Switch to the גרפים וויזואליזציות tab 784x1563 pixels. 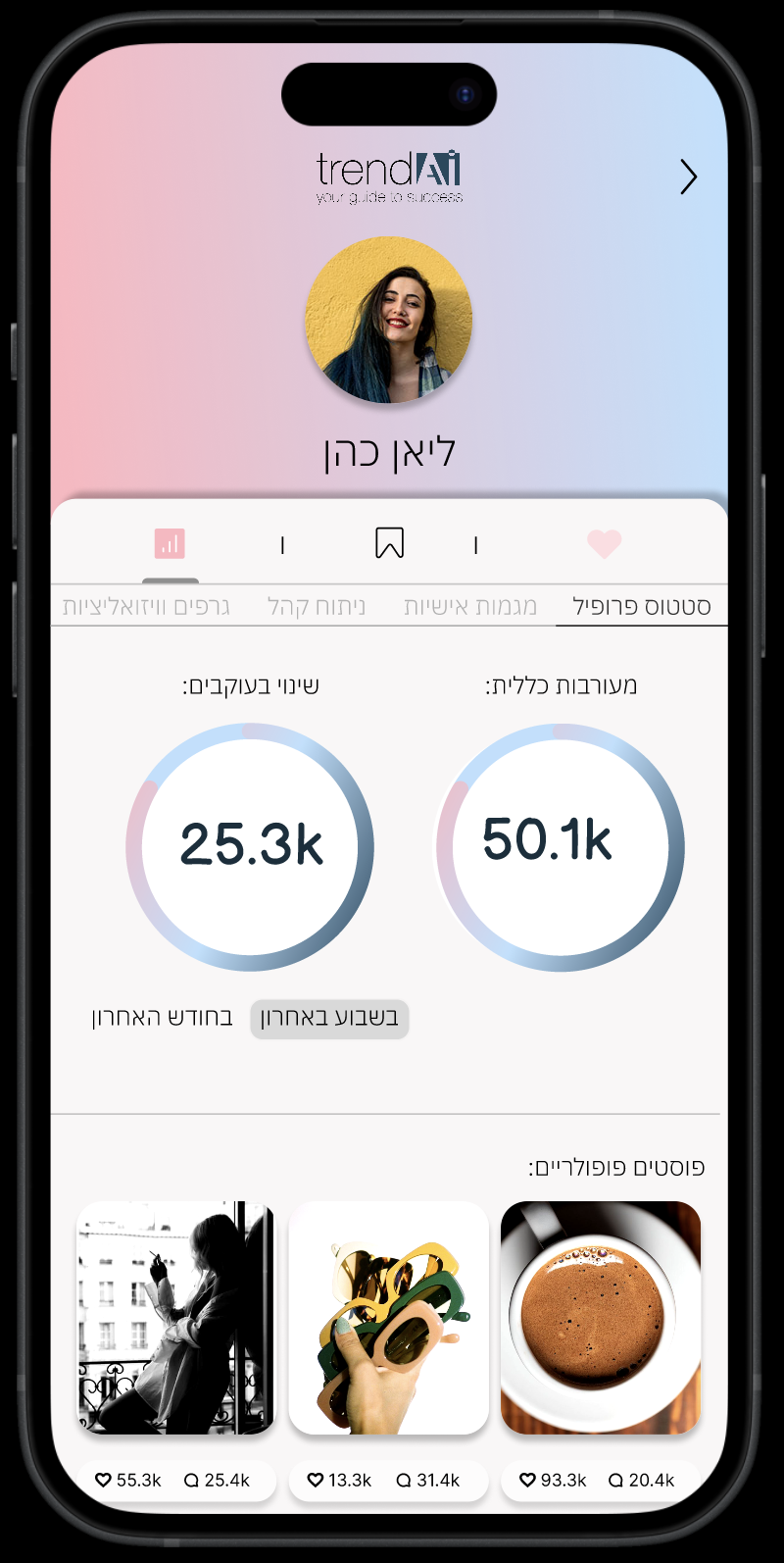click(146, 607)
